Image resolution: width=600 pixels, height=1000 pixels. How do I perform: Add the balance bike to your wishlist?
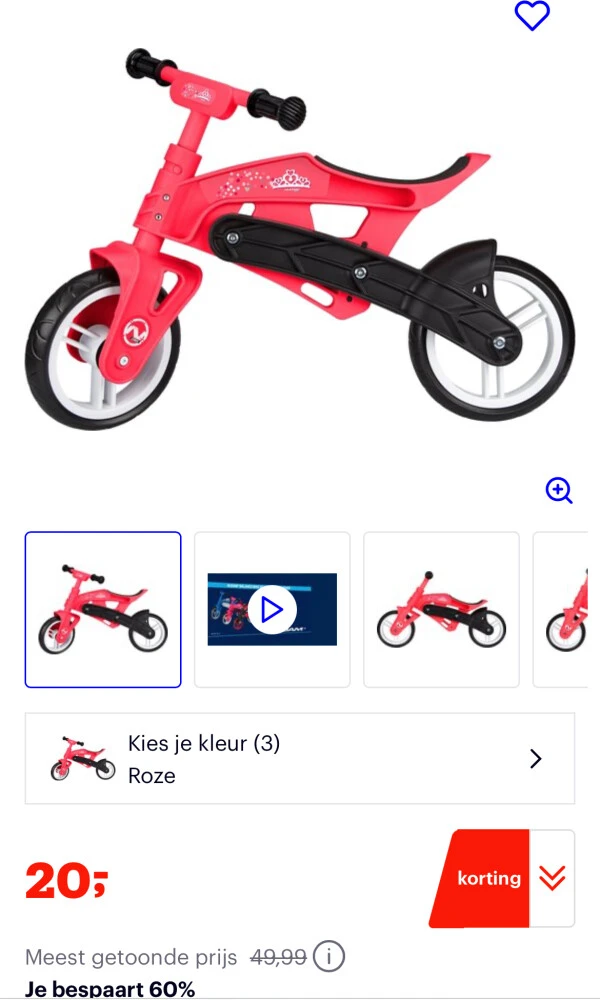coord(532,15)
